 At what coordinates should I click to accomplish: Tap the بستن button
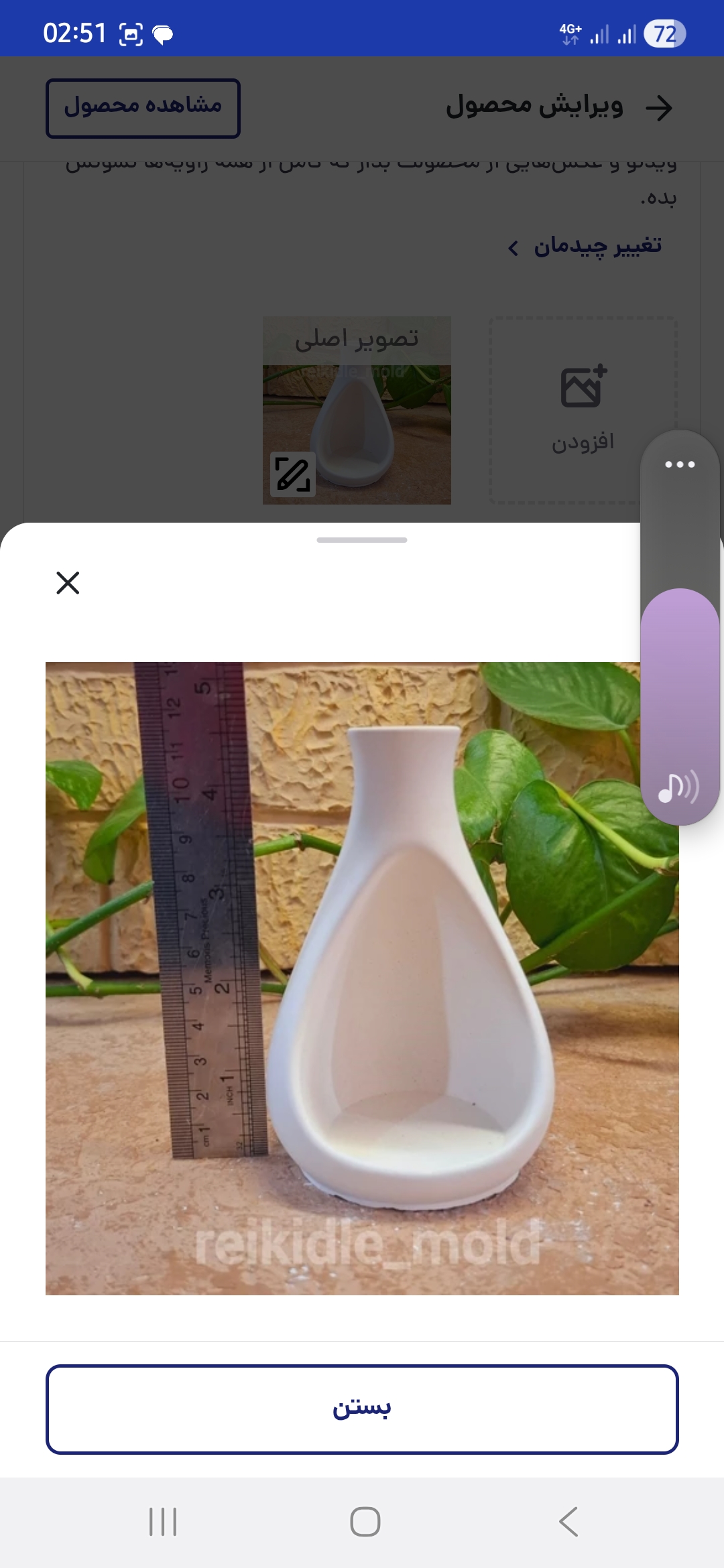point(362,1409)
